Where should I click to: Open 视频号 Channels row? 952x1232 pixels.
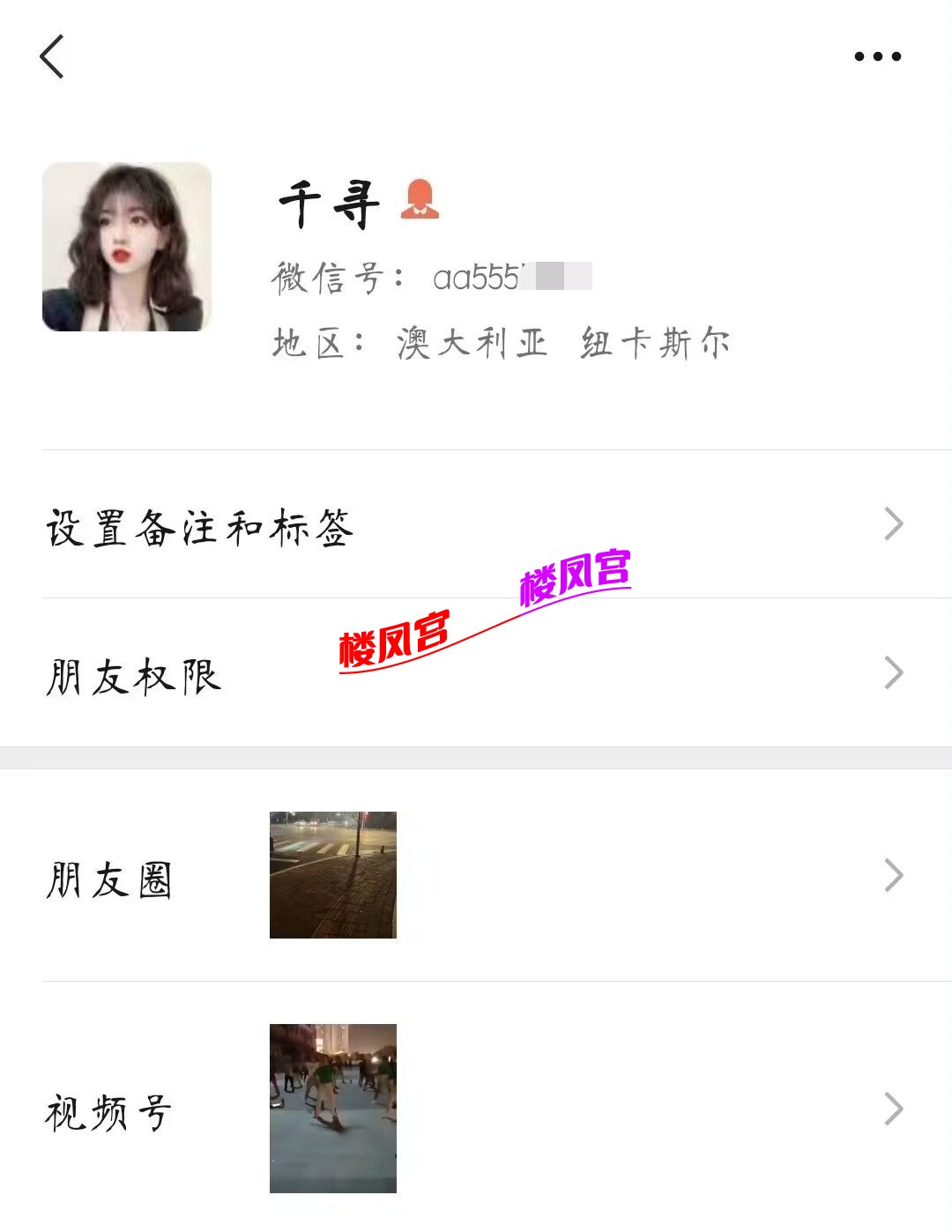pos(476,1109)
